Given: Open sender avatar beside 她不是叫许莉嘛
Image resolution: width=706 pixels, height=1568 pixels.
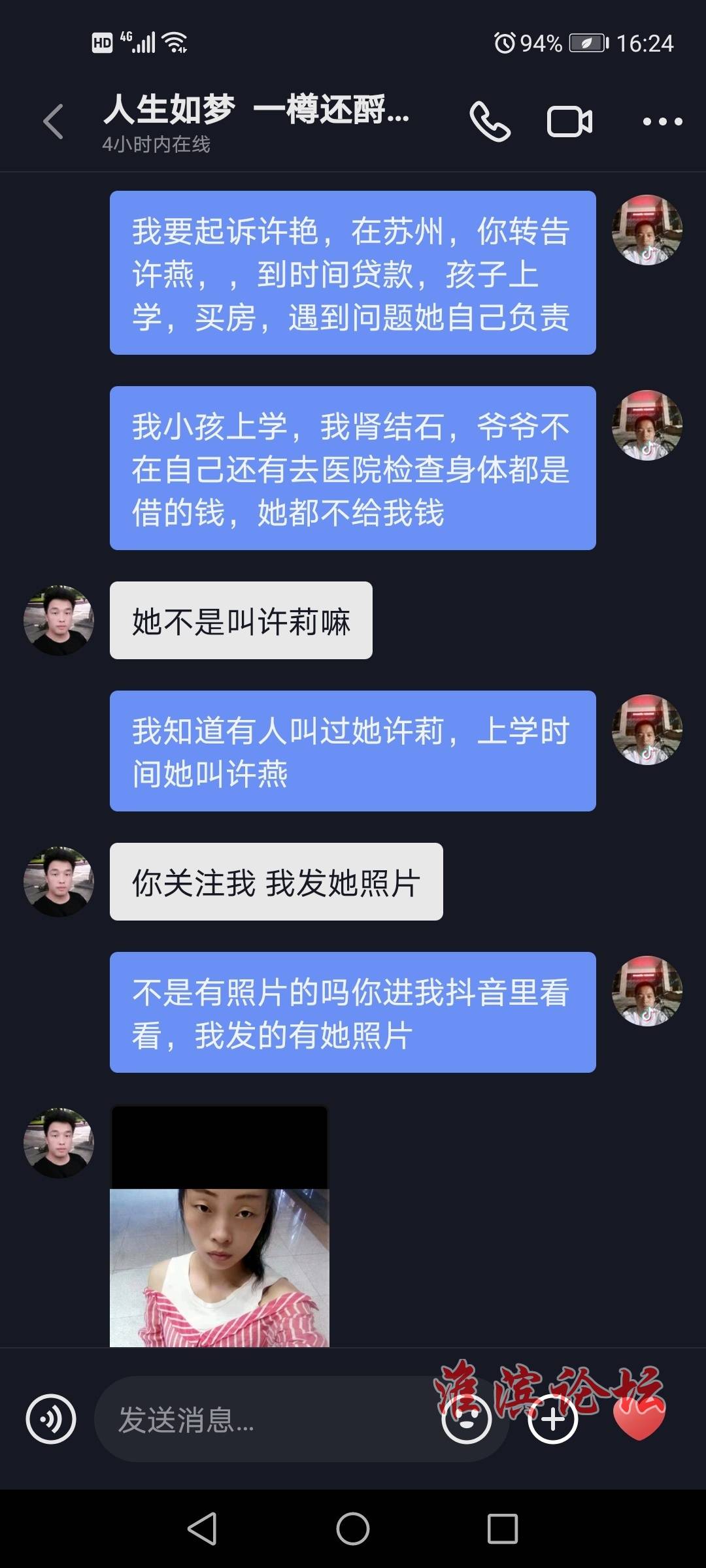Looking at the screenshot, I should point(59,621).
